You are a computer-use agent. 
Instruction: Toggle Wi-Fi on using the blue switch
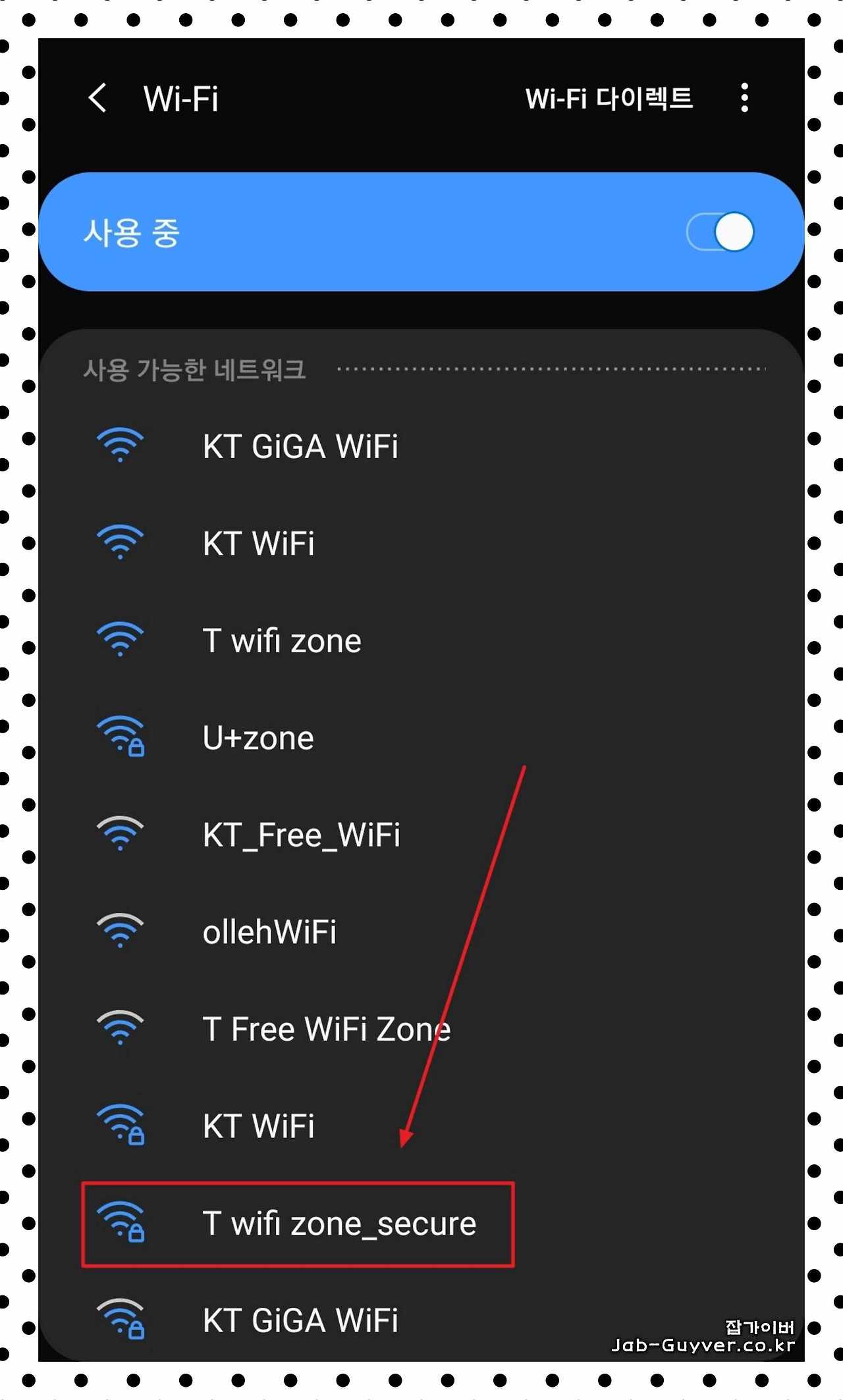click(x=719, y=232)
